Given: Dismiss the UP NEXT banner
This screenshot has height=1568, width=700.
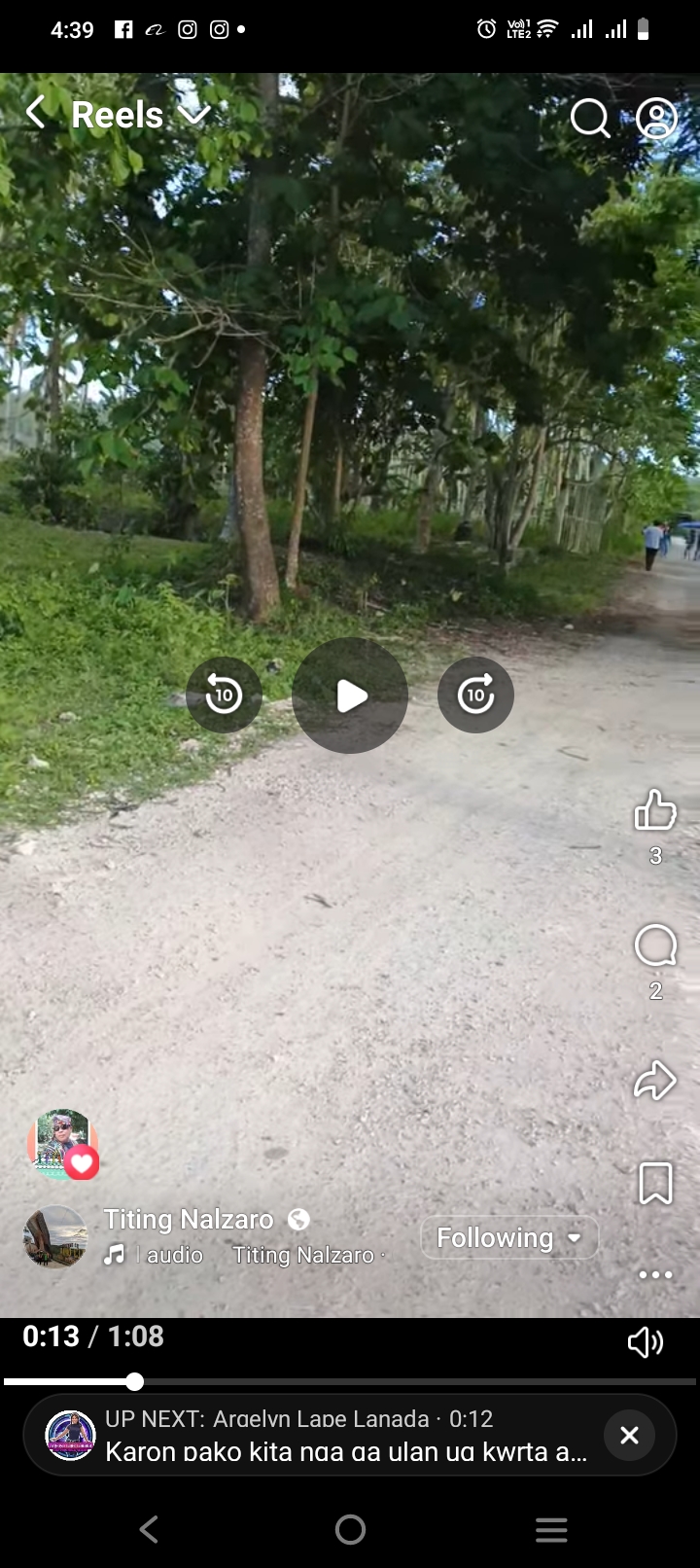Looking at the screenshot, I should pos(629,1435).
